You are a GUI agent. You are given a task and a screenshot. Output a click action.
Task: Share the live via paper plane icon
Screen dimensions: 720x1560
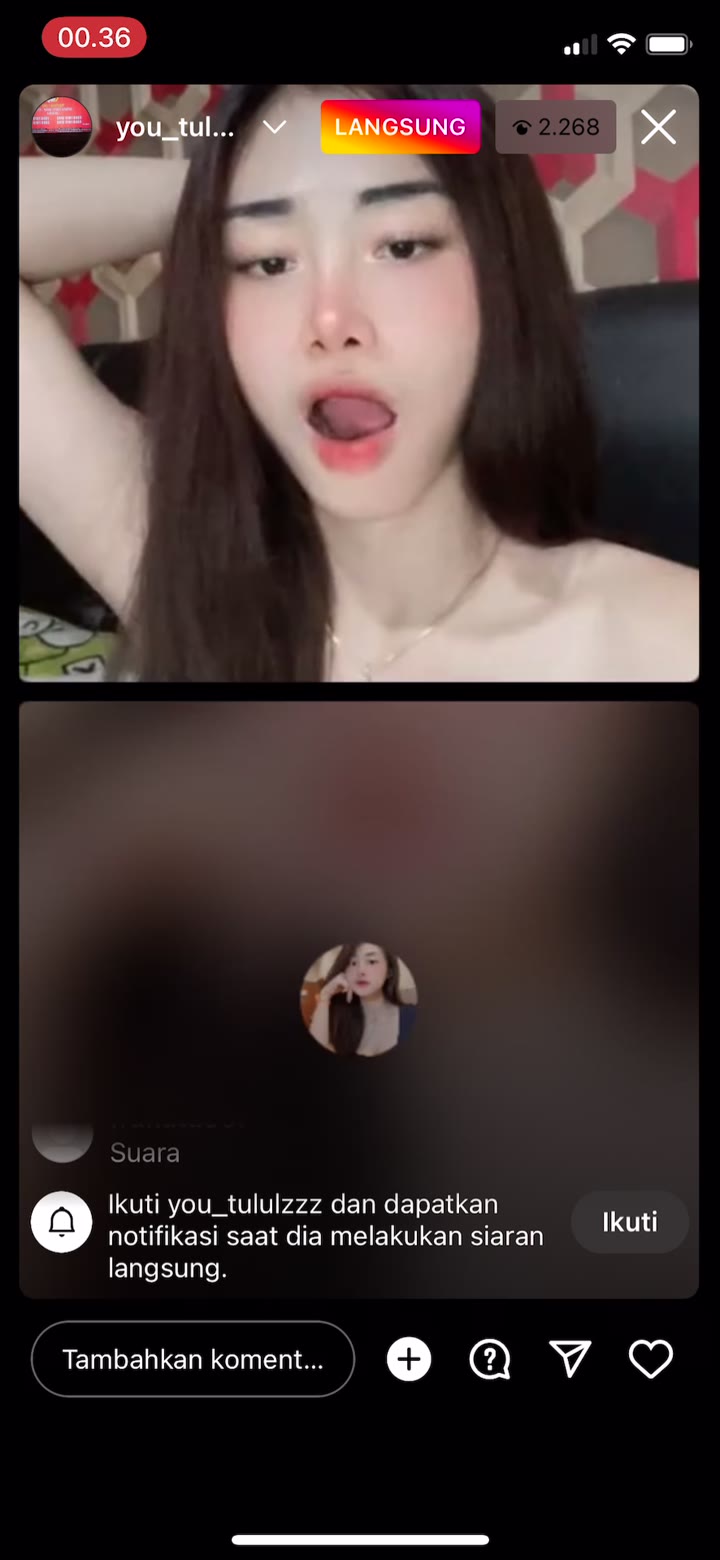point(570,1359)
